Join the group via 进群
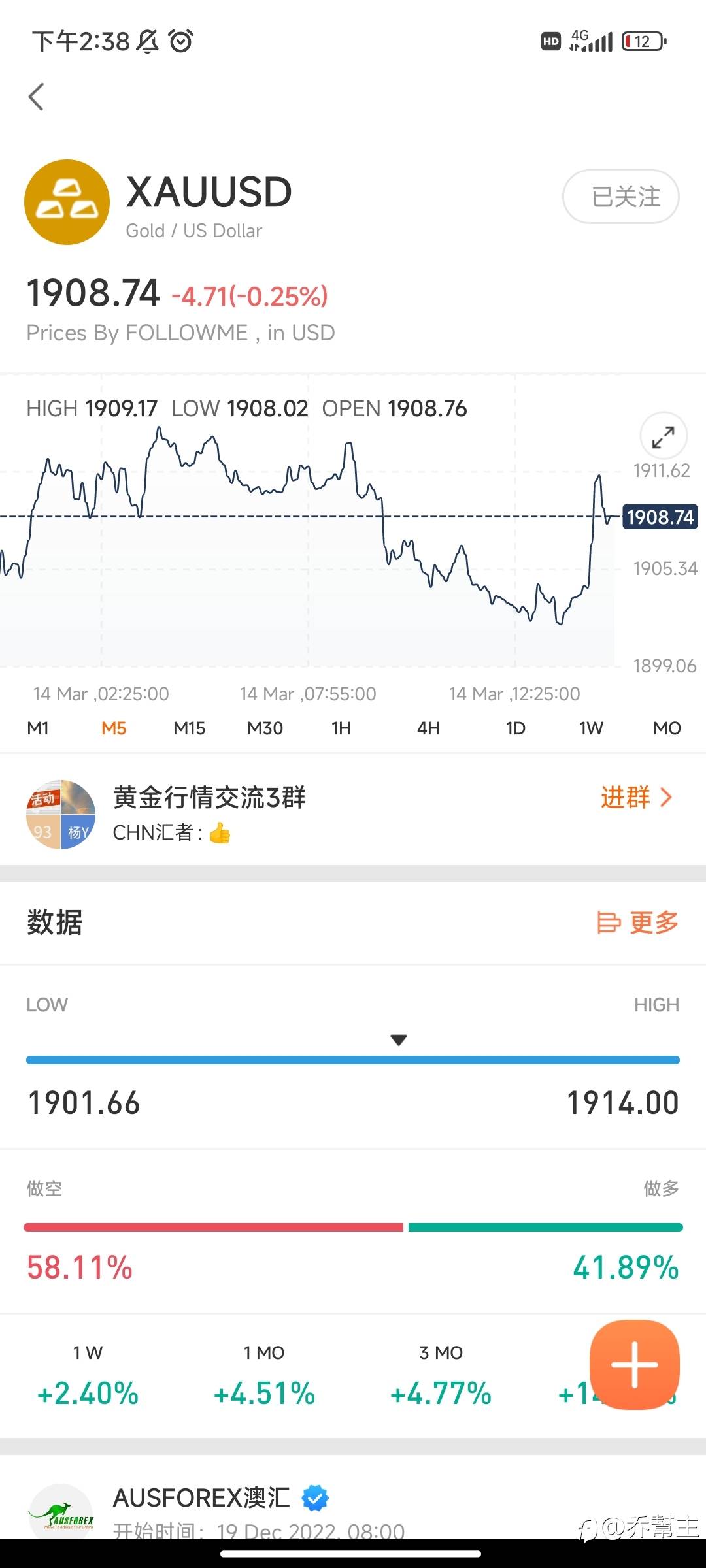Image resolution: width=706 pixels, height=1568 pixels. click(636, 798)
